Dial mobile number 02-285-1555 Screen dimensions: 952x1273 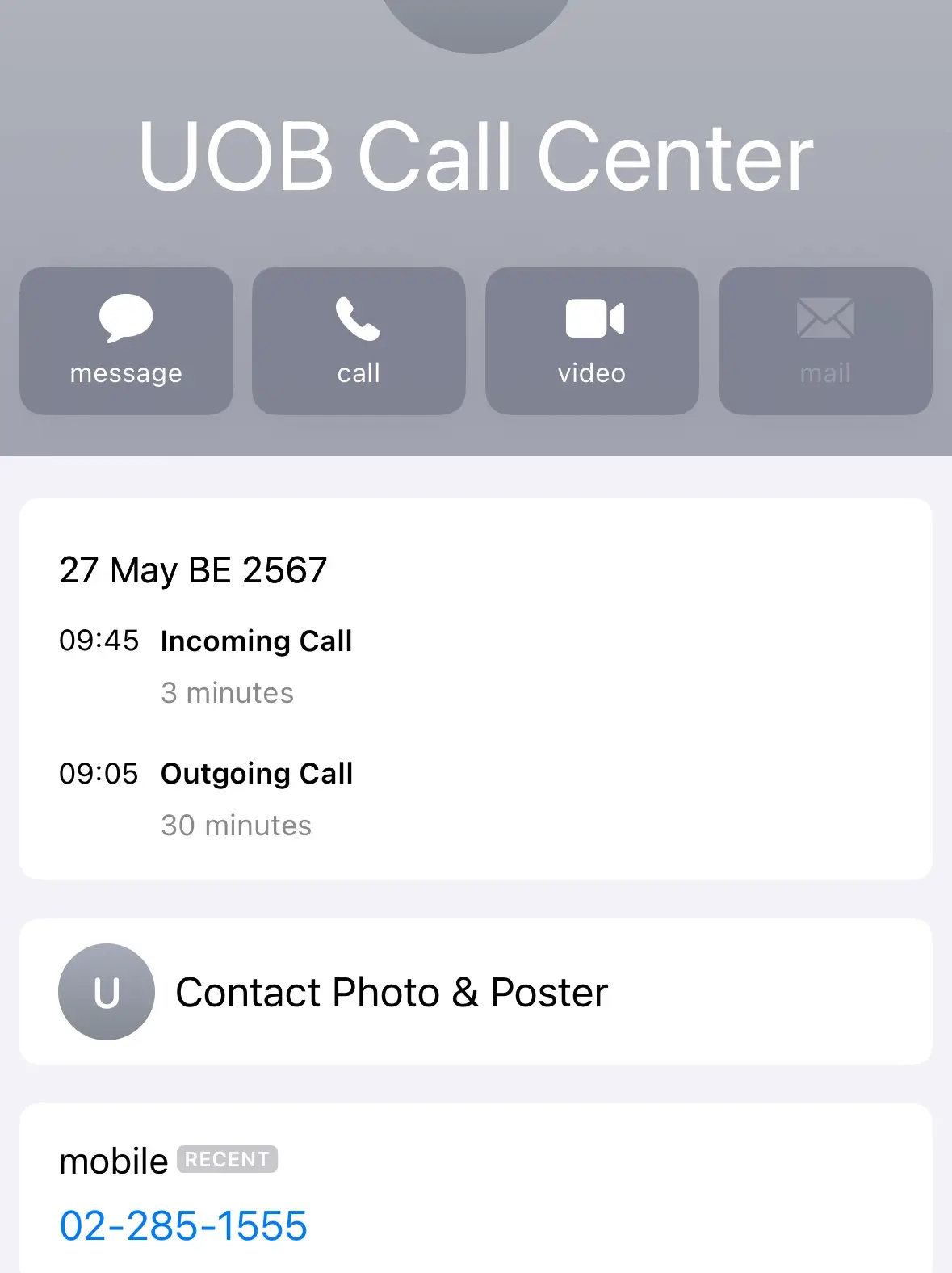[x=183, y=1225]
